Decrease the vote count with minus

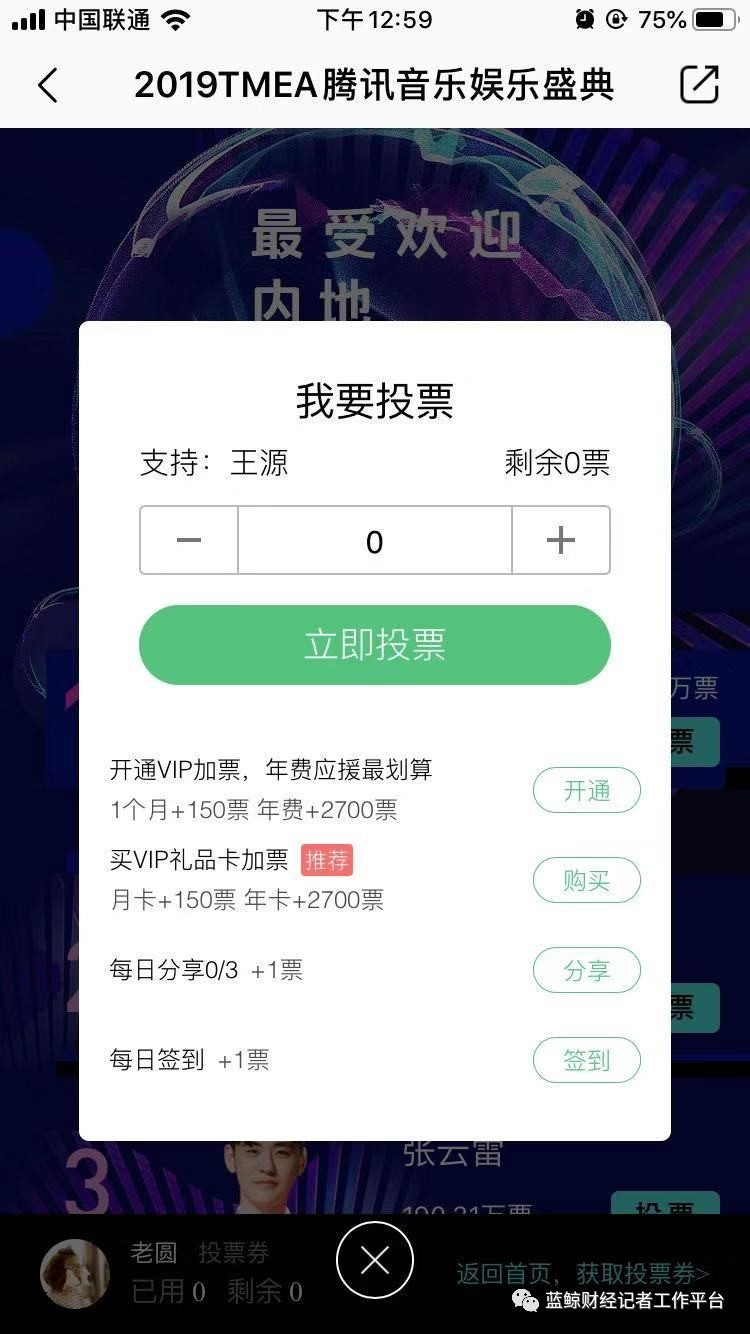[189, 541]
